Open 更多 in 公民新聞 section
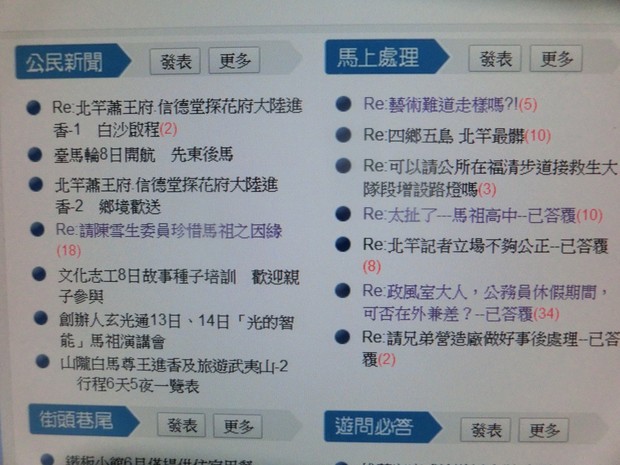Viewport: 620px width, 465px height. [x=235, y=61]
